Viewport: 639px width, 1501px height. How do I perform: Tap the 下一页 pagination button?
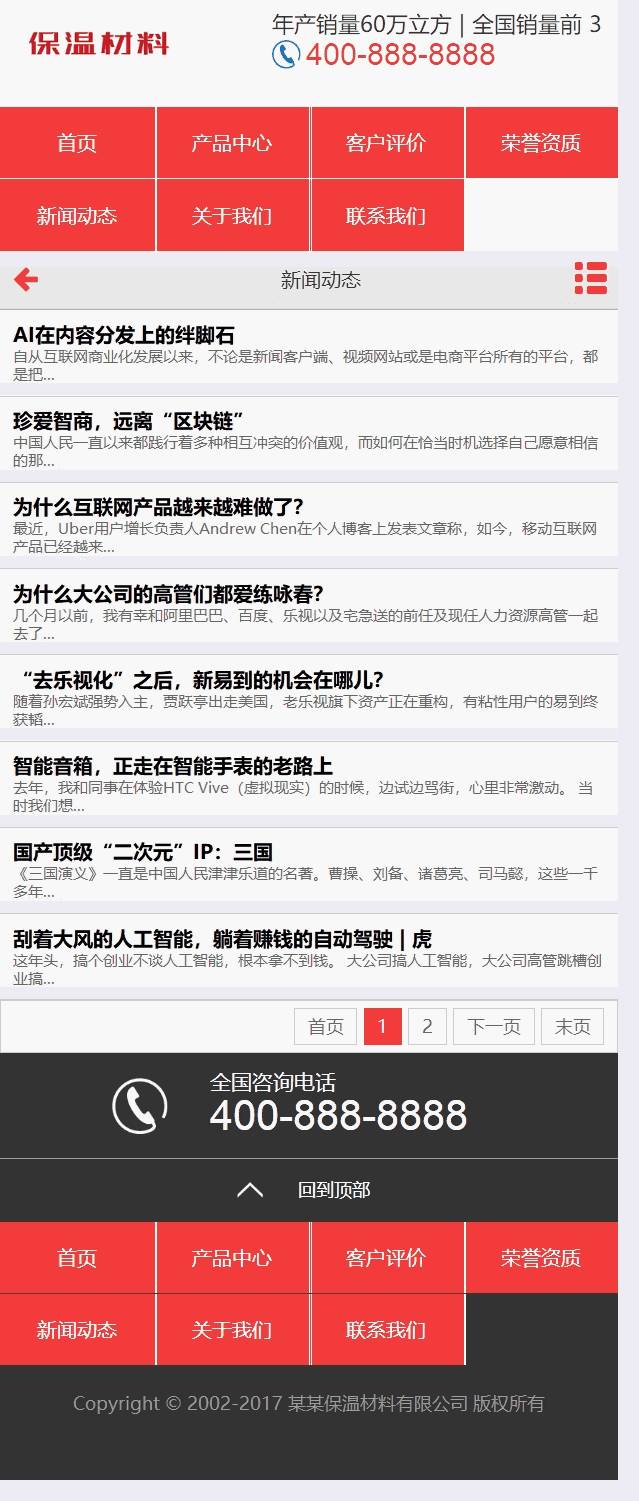pos(494,1026)
